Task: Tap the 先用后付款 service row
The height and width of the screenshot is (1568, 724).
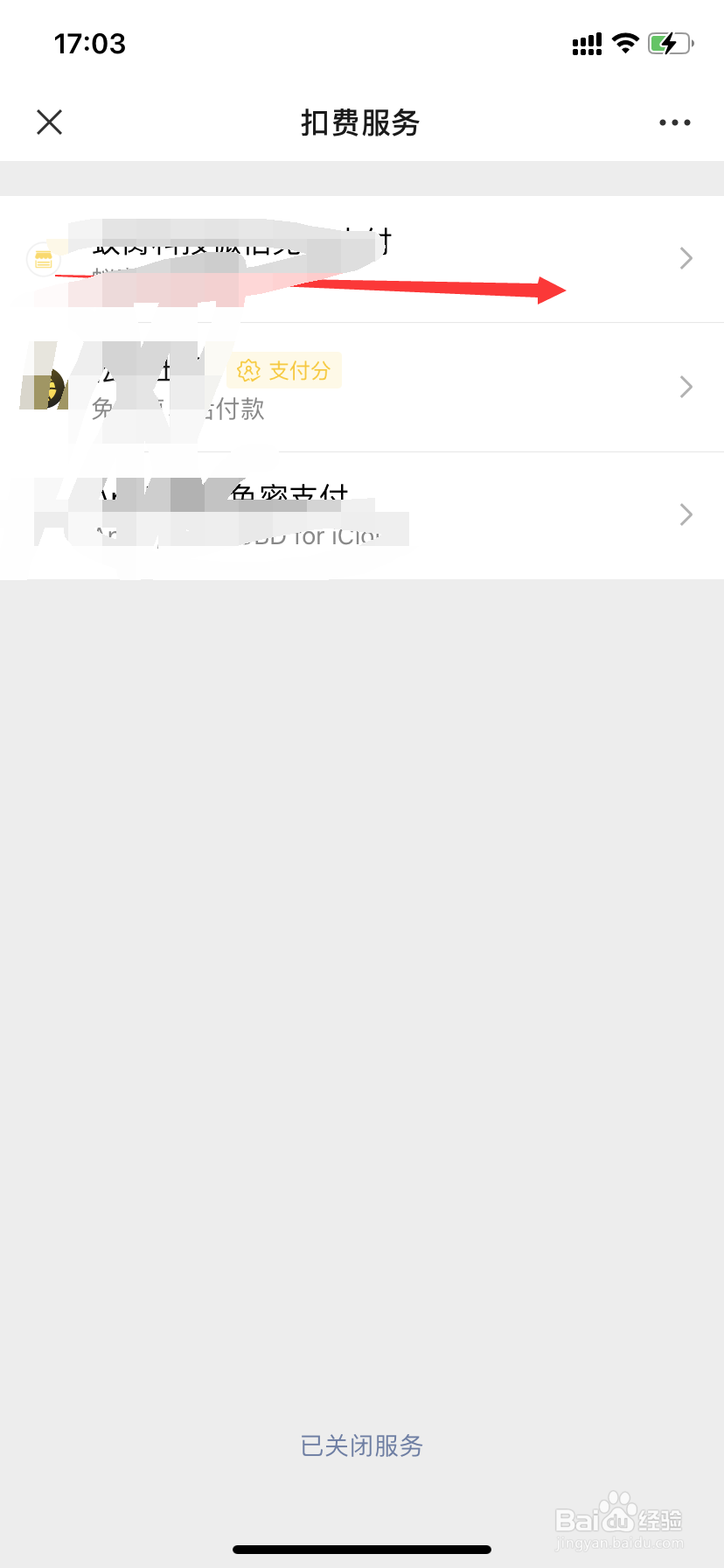Action: tap(350, 388)
